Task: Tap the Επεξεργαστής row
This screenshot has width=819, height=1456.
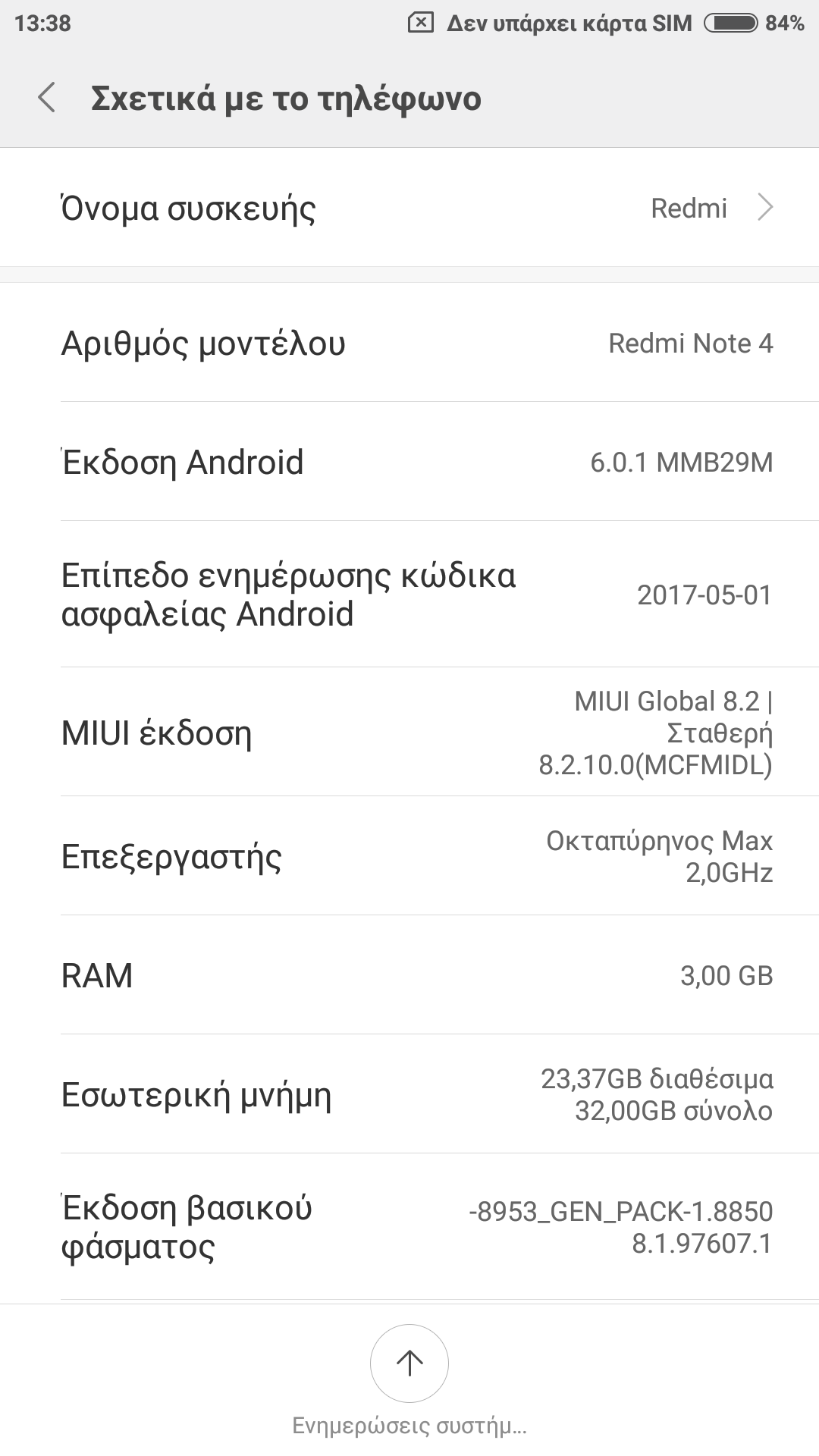Action: coord(409,857)
